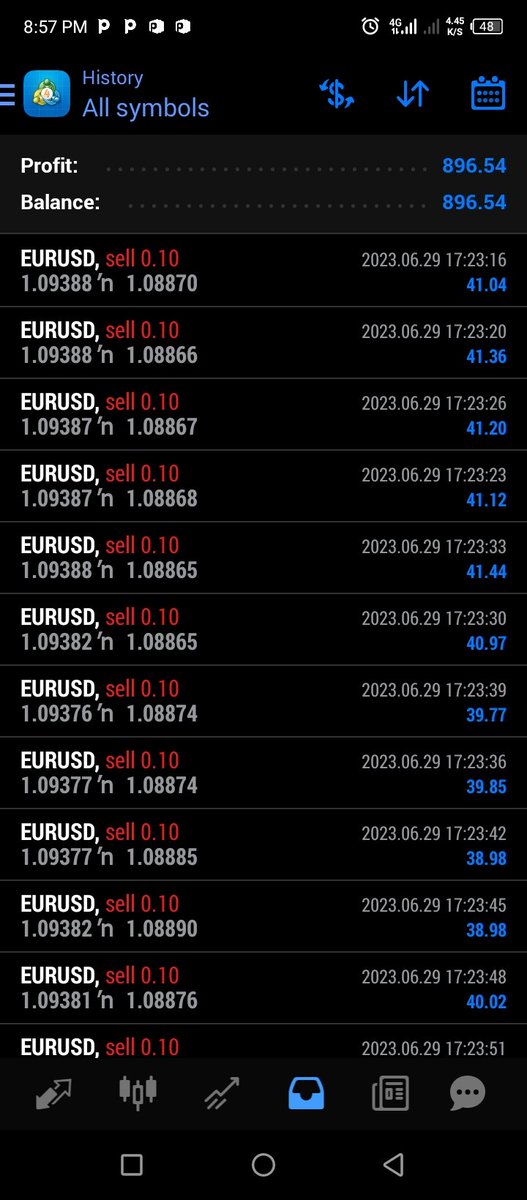The image size is (527, 1200).
Task: Open the calendar date range picker
Action: click(x=488, y=94)
